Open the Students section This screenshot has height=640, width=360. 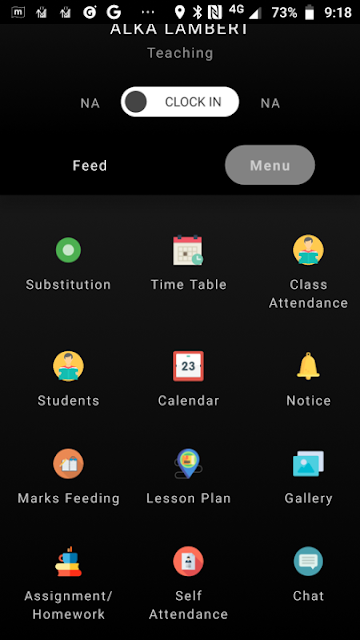tap(68, 379)
